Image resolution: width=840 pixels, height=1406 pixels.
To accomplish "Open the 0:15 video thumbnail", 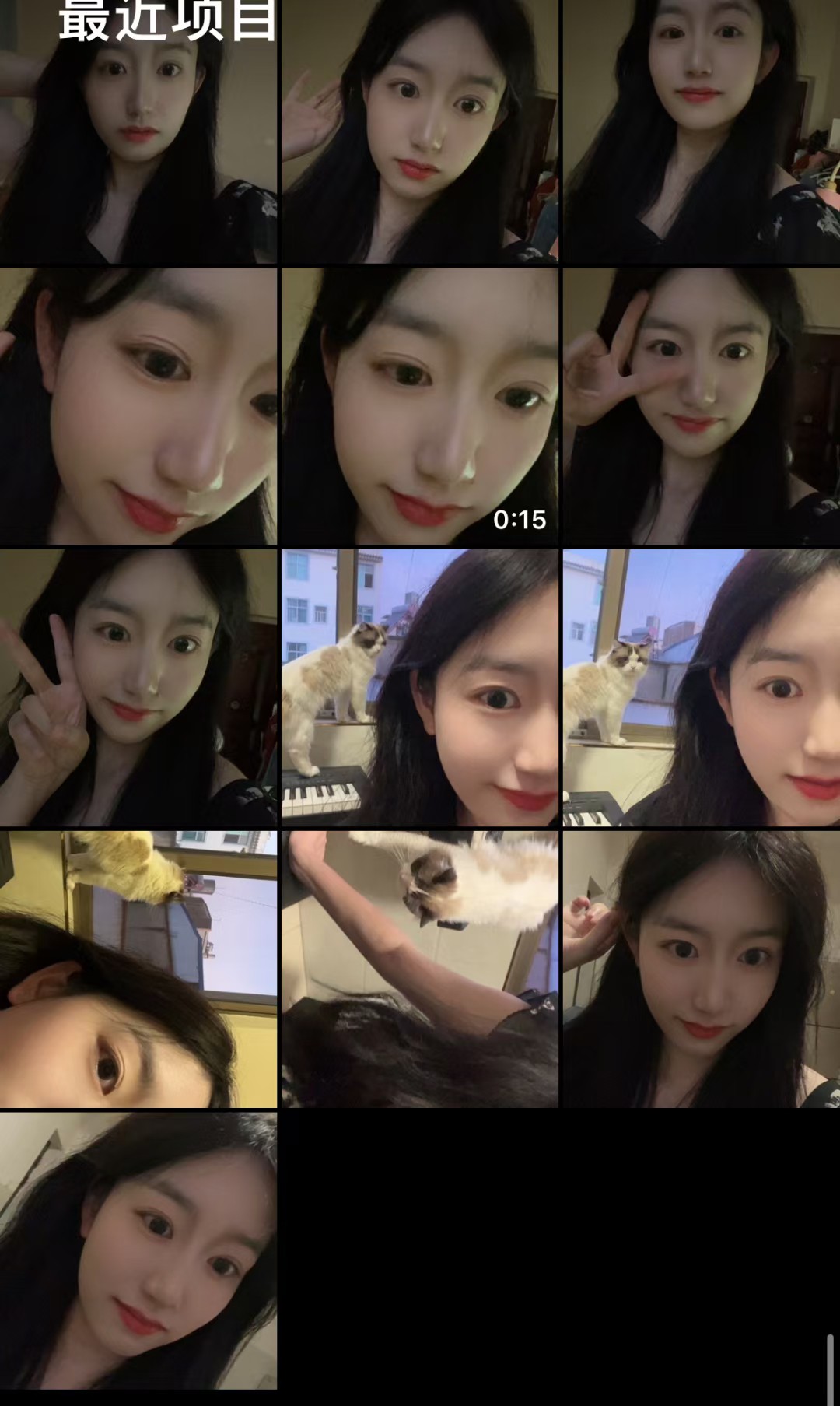I will click(420, 406).
